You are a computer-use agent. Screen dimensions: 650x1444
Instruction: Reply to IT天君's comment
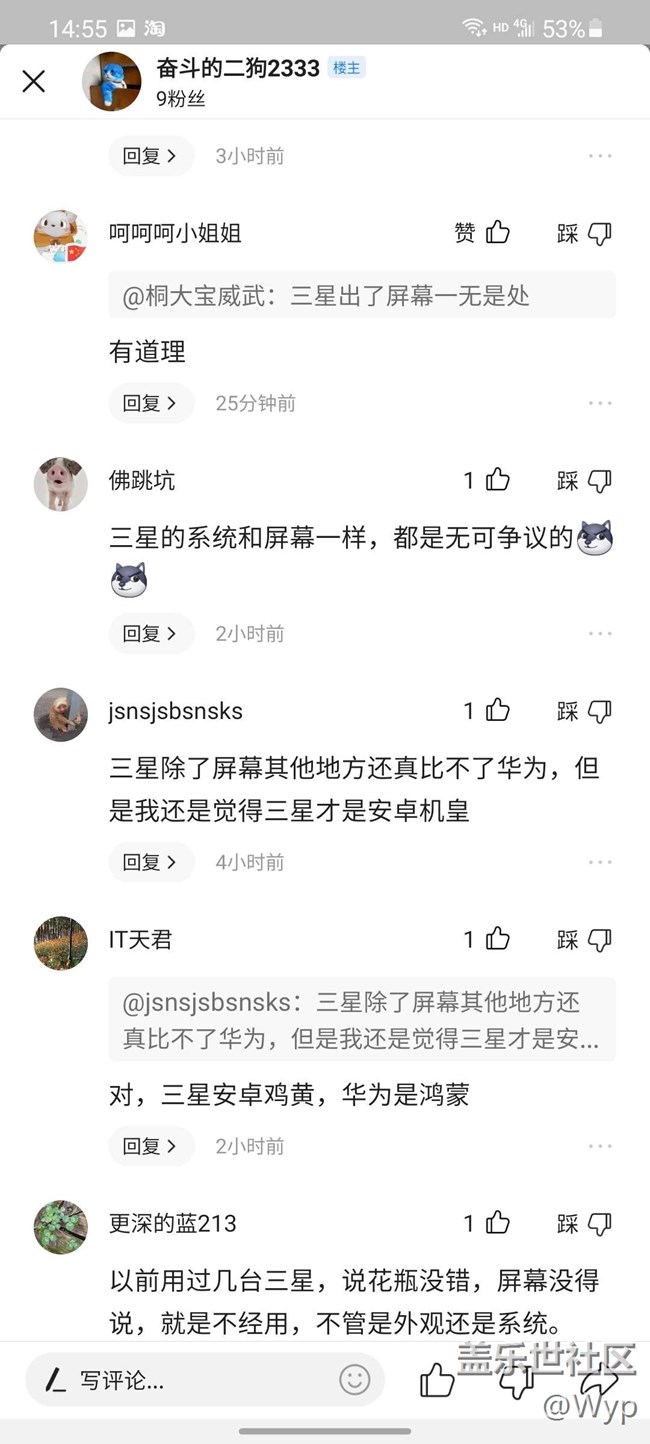point(150,1146)
